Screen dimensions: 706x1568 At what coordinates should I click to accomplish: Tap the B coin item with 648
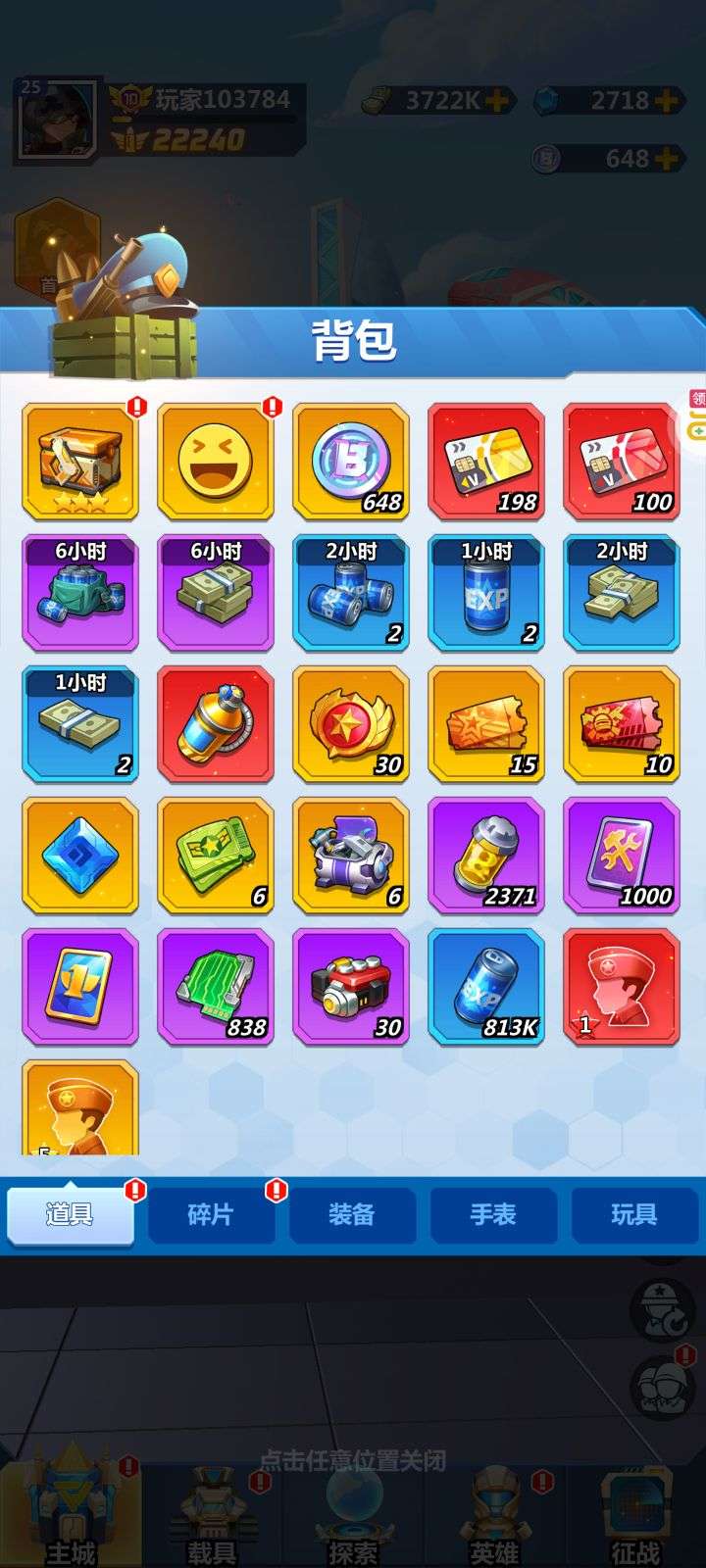(351, 461)
